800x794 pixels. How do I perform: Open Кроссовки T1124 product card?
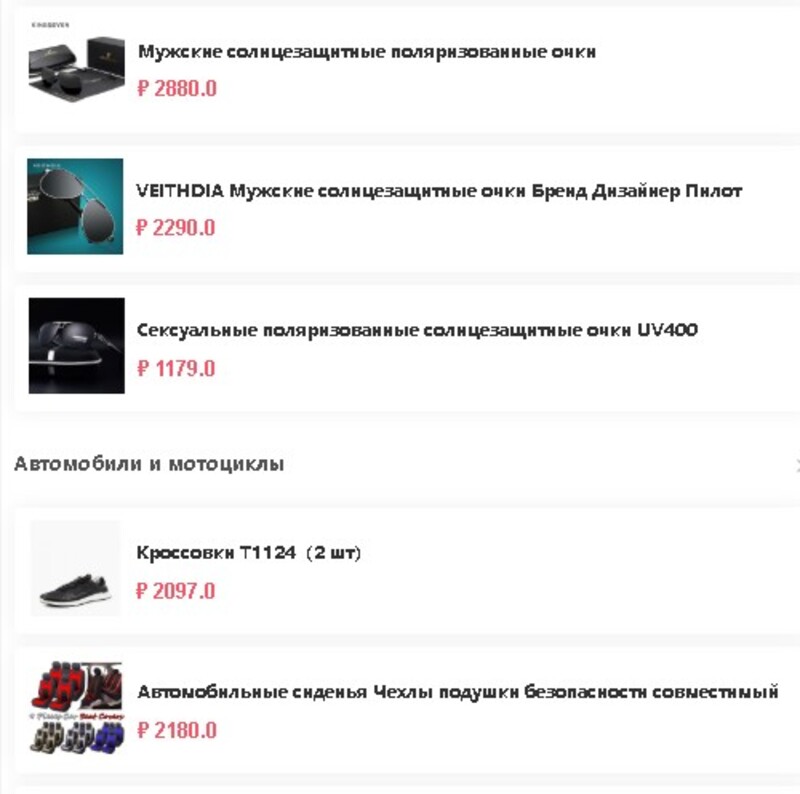pyautogui.click(x=248, y=553)
